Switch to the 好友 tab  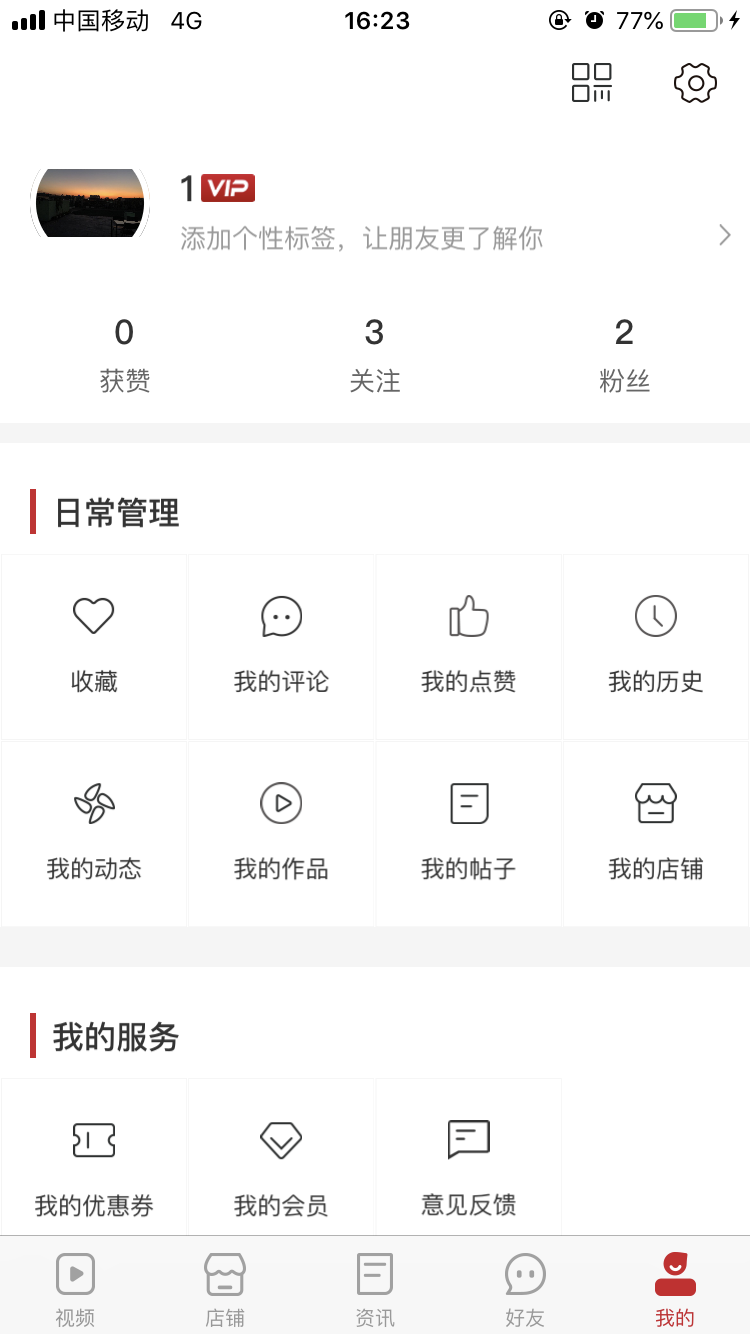click(x=525, y=1289)
